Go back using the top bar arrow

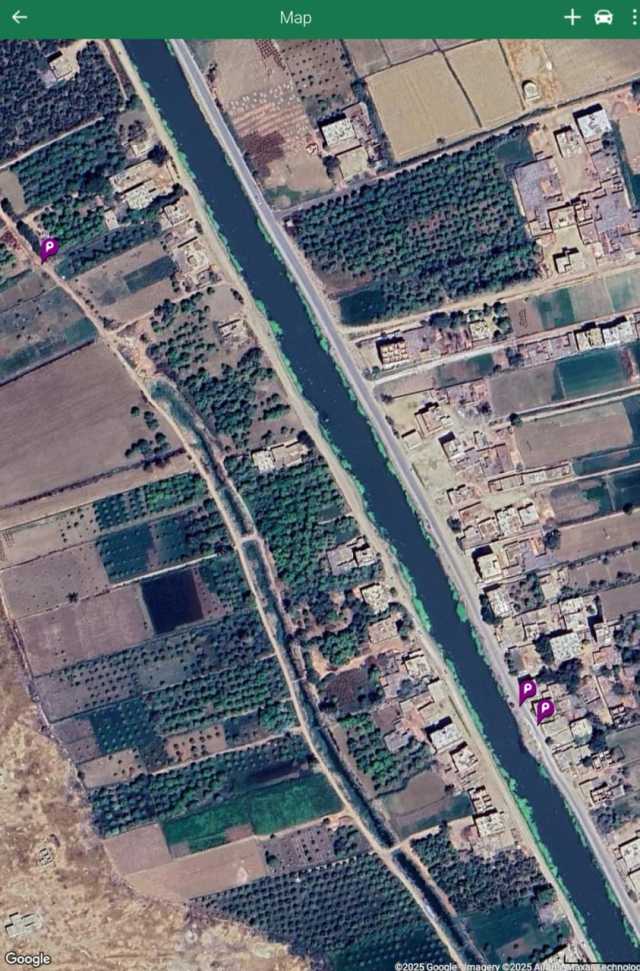click(19, 18)
